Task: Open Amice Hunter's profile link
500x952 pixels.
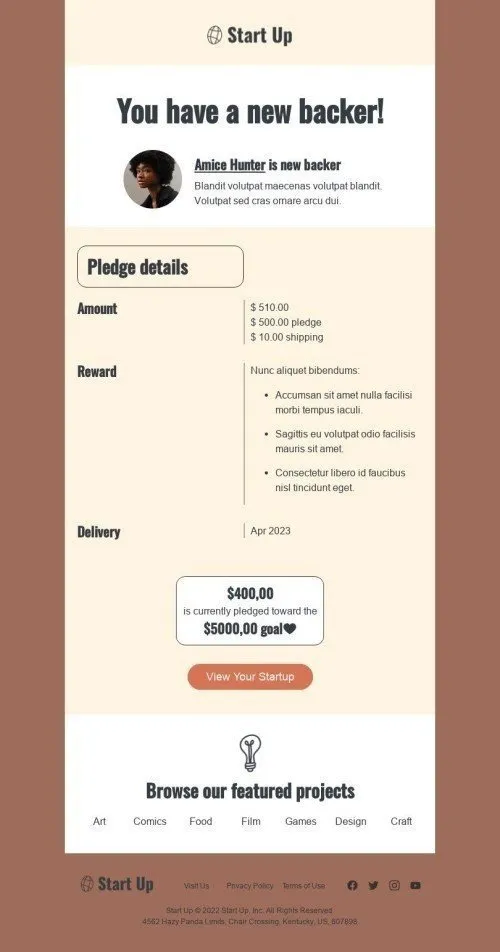Action: [x=230, y=165]
